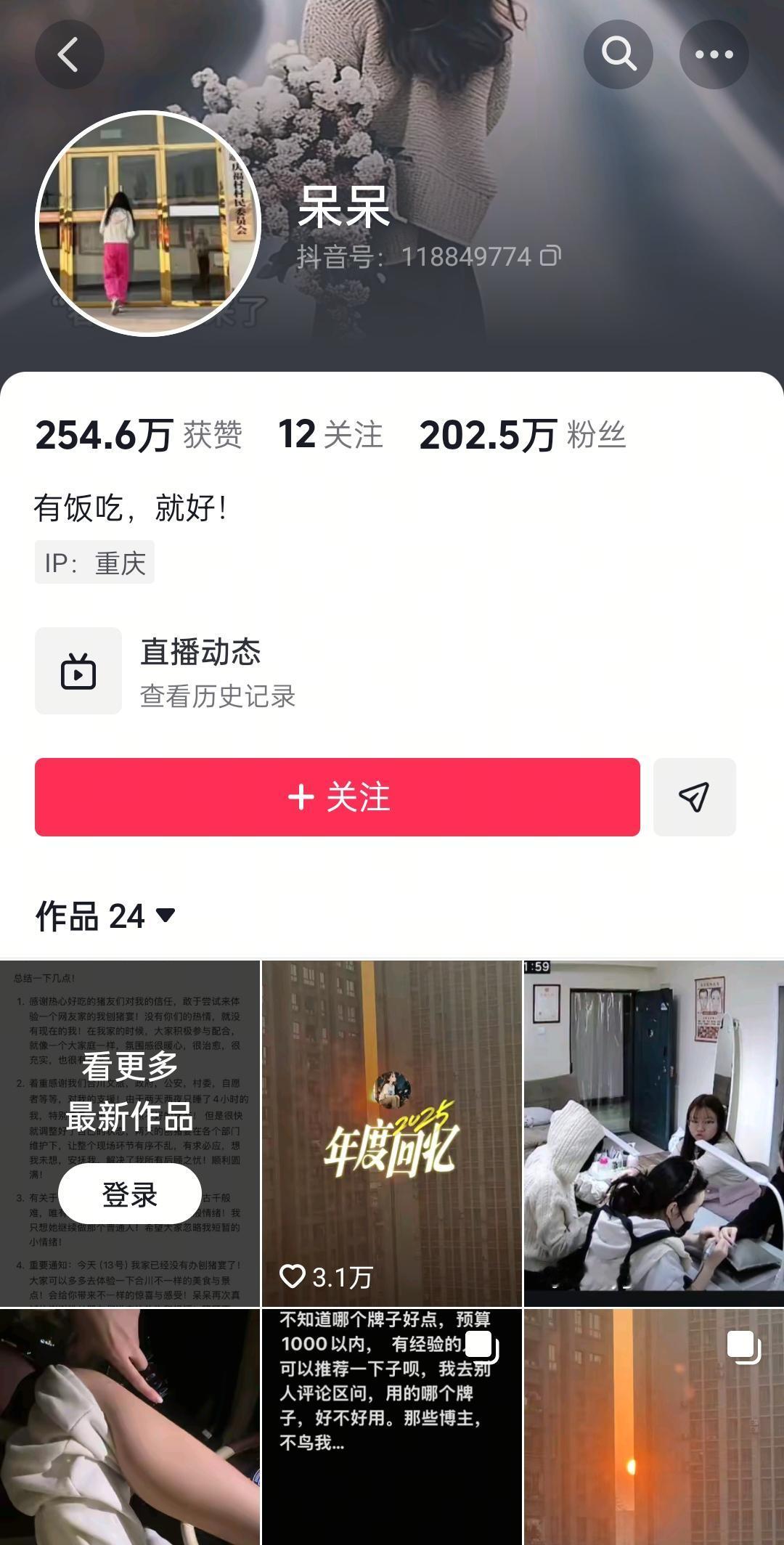Copy the 抖音号 with the copy icon

coord(552,256)
